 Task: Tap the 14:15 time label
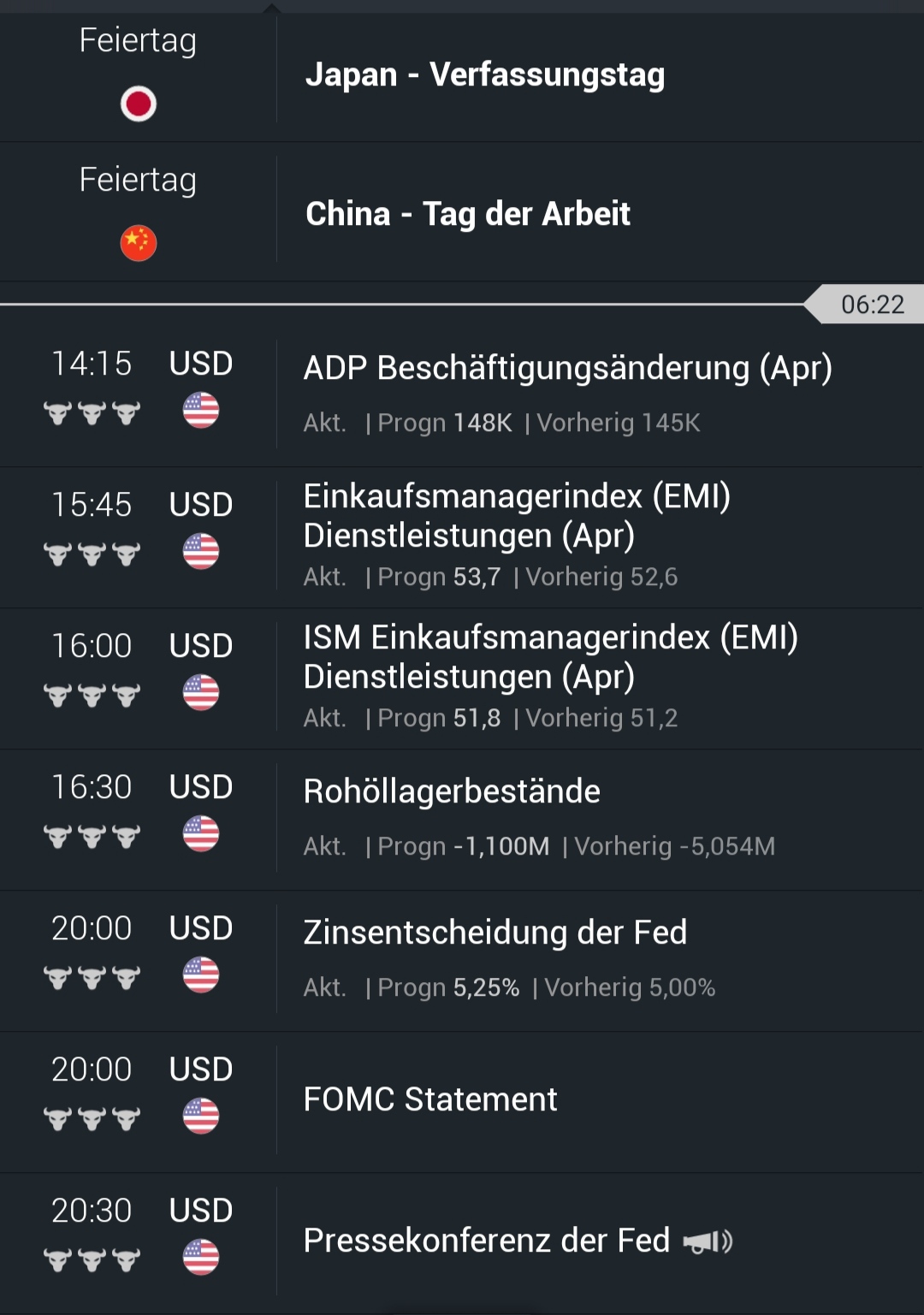coord(92,363)
